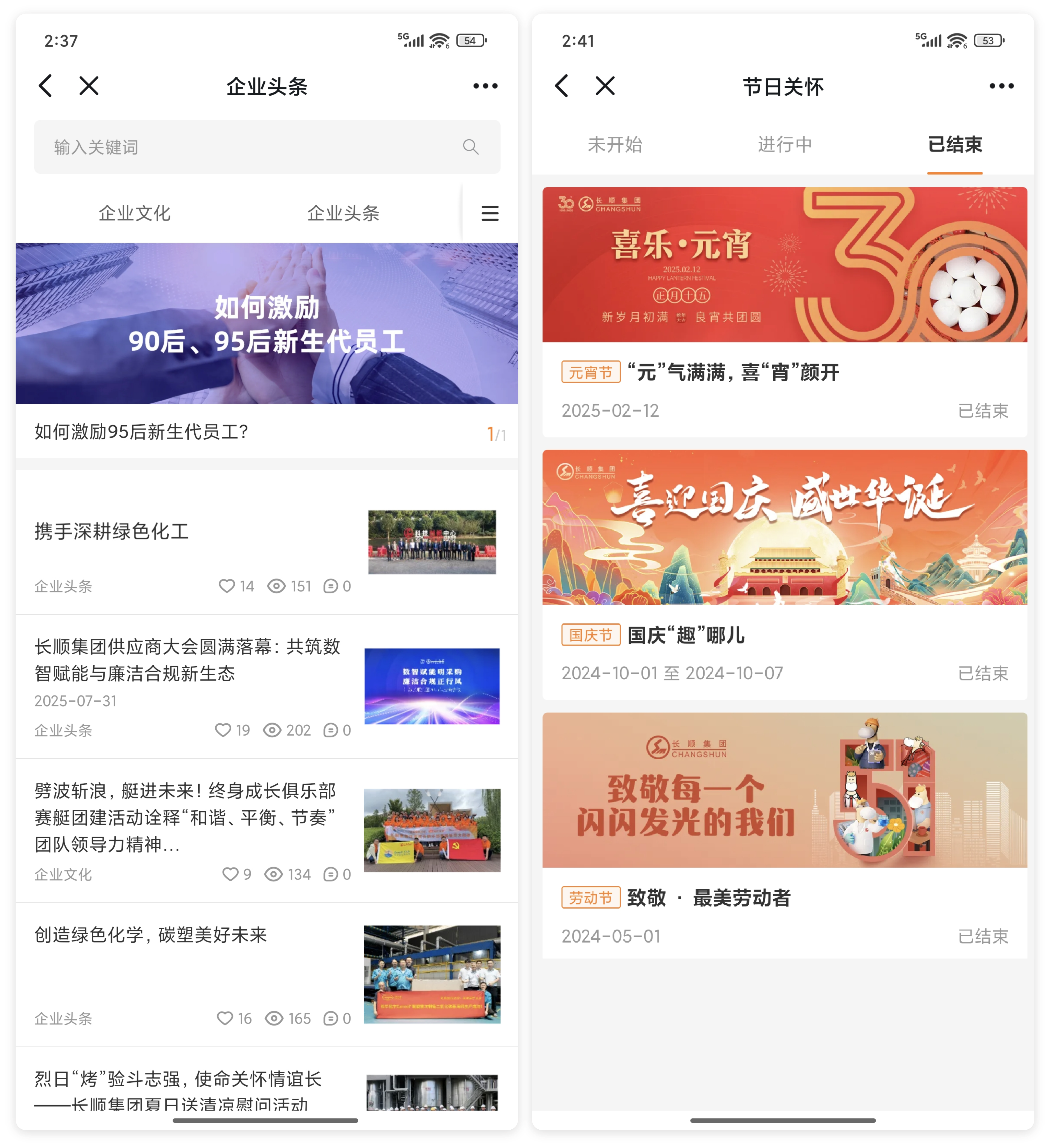This screenshot has width=1050, height=1148.
Task: Read the 劈波斩浪，艇进未来 team-building article
Action: [186, 818]
